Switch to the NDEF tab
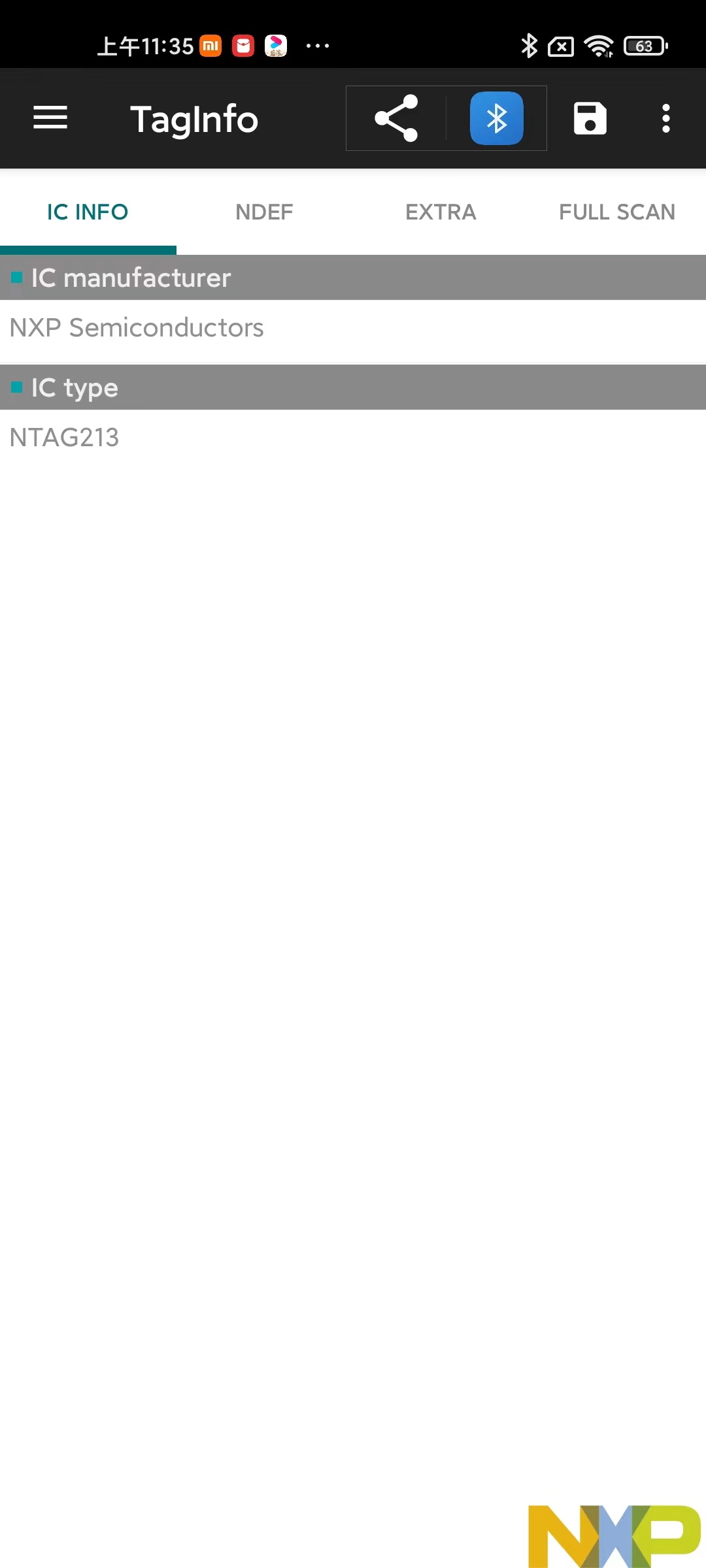This screenshot has height=1568, width=706. coord(264,212)
